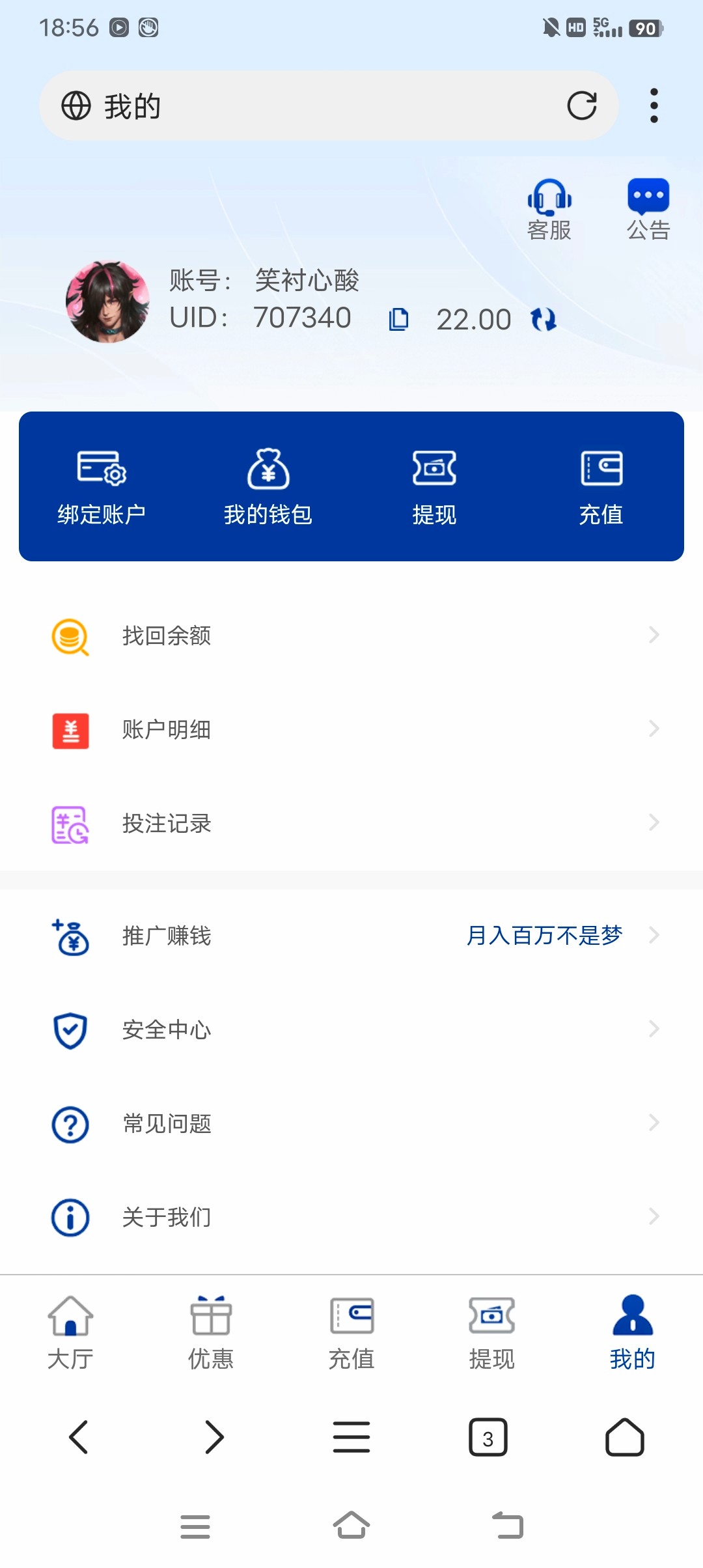Reload the page in the address bar
This screenshot has width=703, height=1568.
(581, 106)
